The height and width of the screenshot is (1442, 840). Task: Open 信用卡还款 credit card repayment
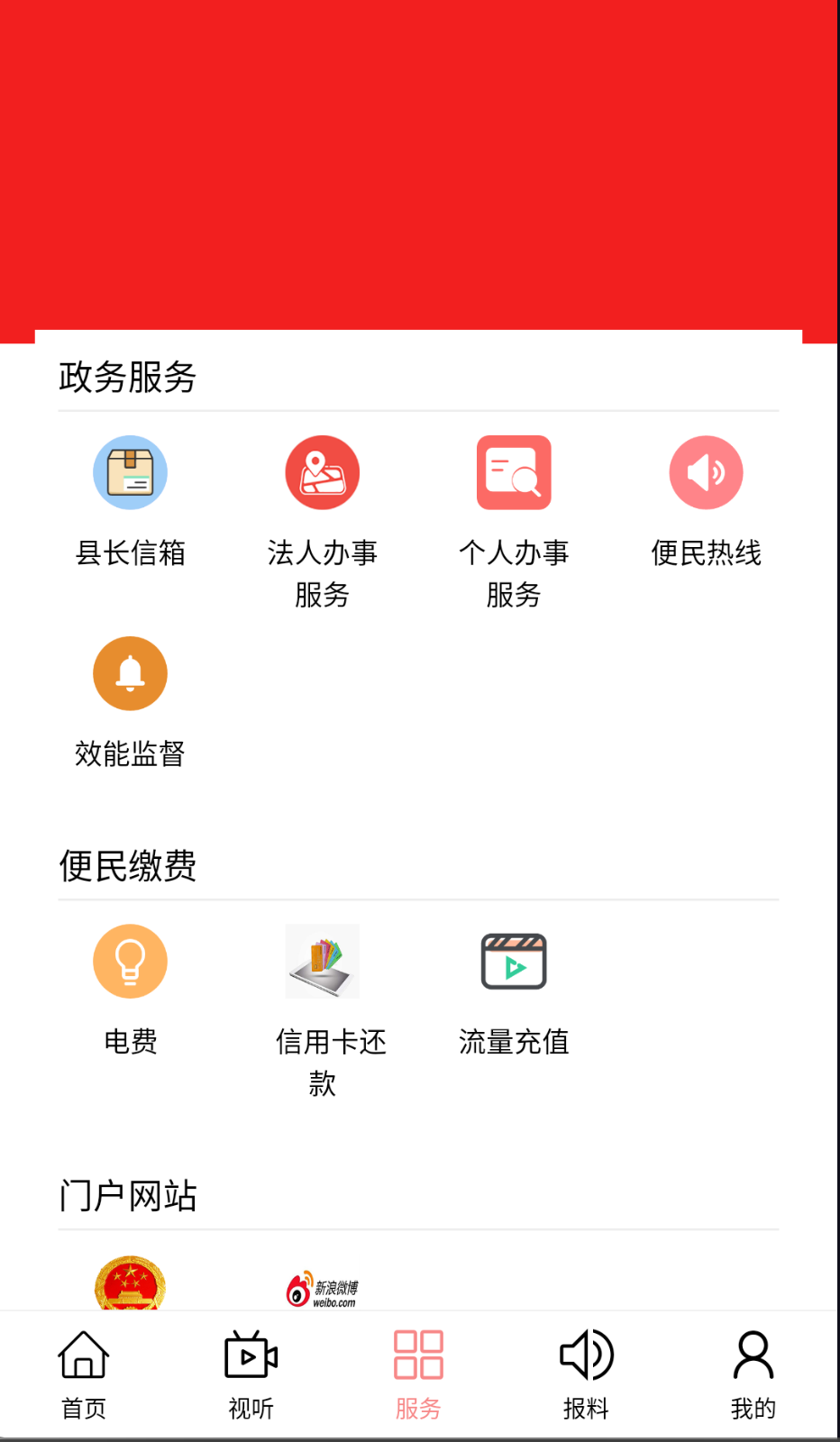tap(322, 961)
